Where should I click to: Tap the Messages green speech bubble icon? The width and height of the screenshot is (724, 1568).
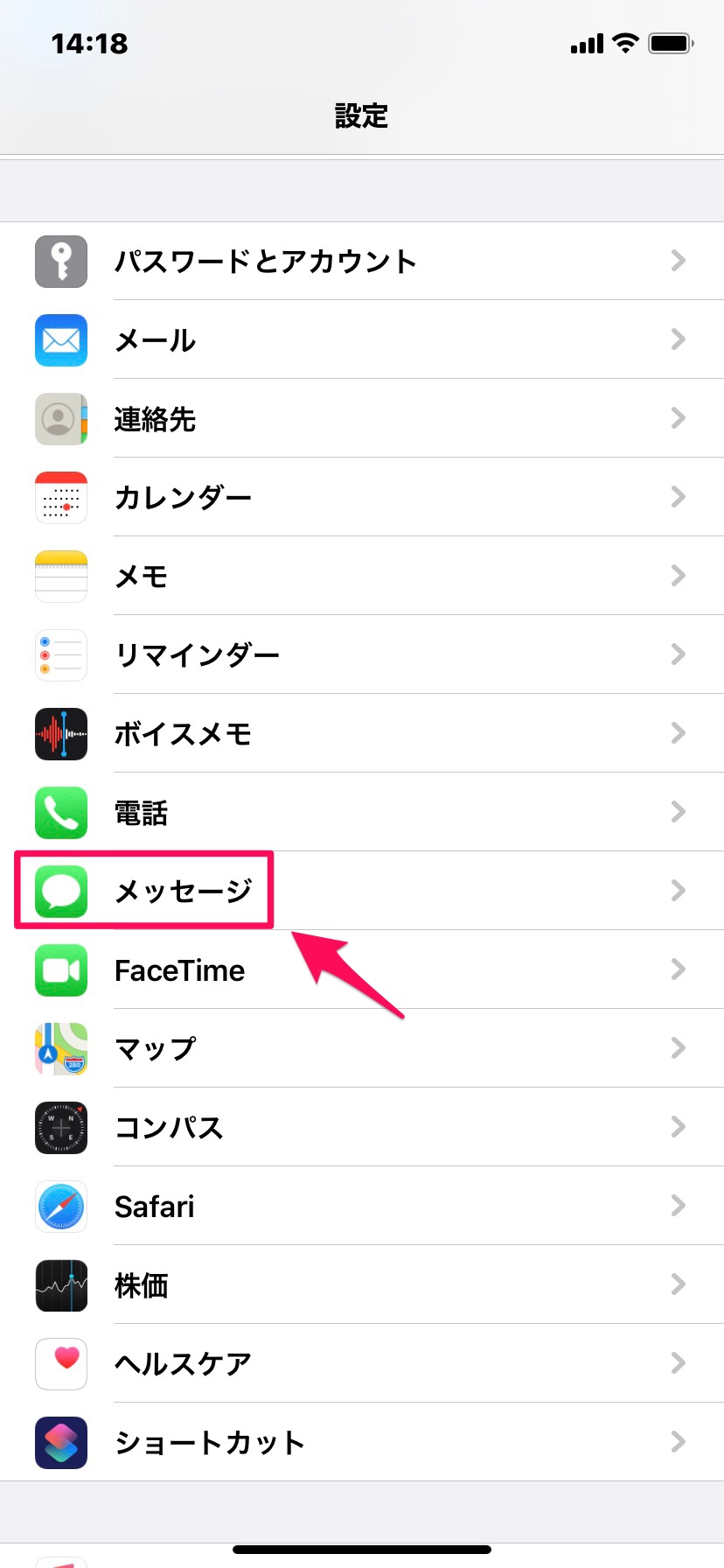click(x=60, y=891)
